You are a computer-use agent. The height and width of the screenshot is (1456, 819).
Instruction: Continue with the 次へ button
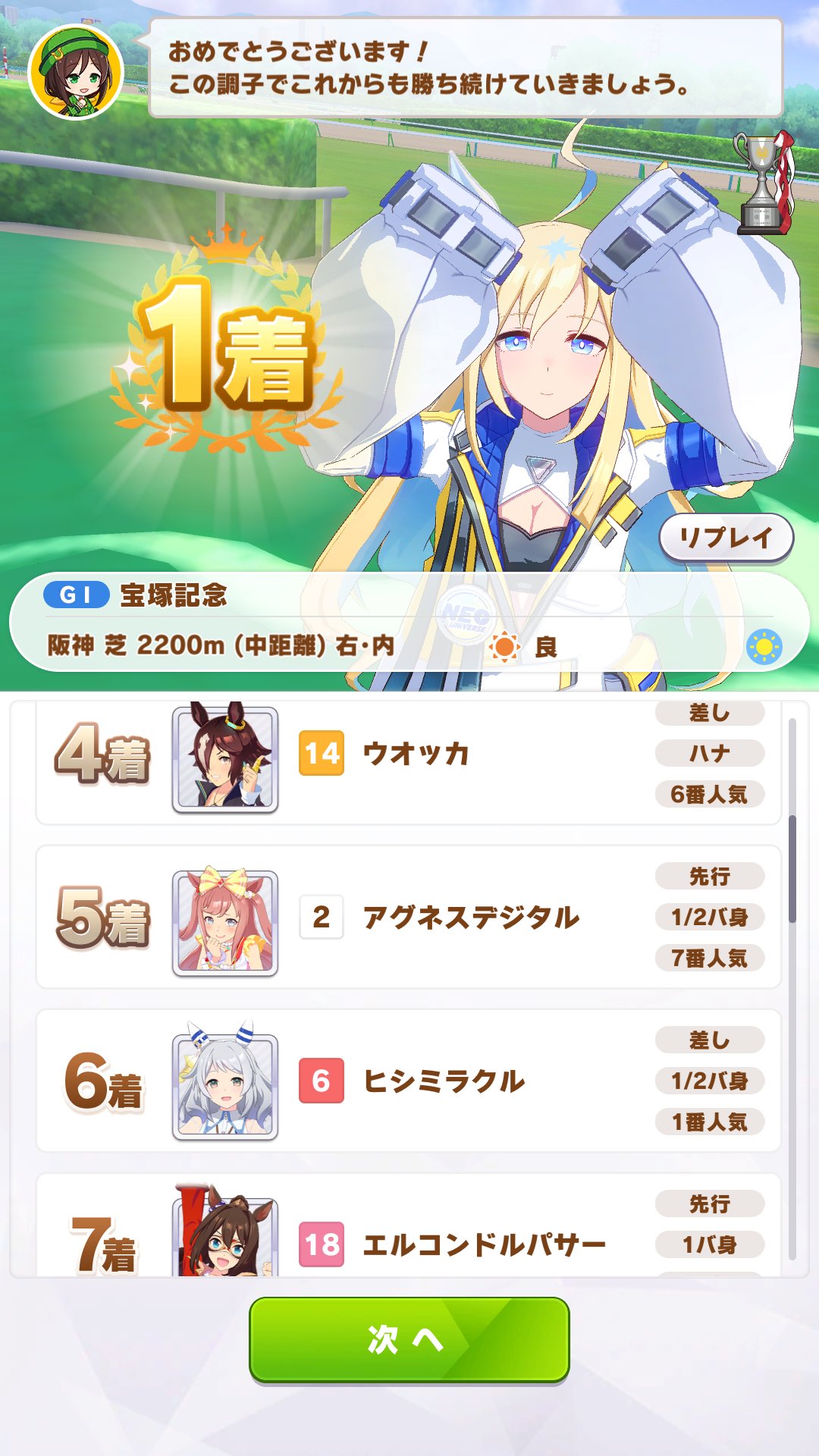pos(409,1339)
